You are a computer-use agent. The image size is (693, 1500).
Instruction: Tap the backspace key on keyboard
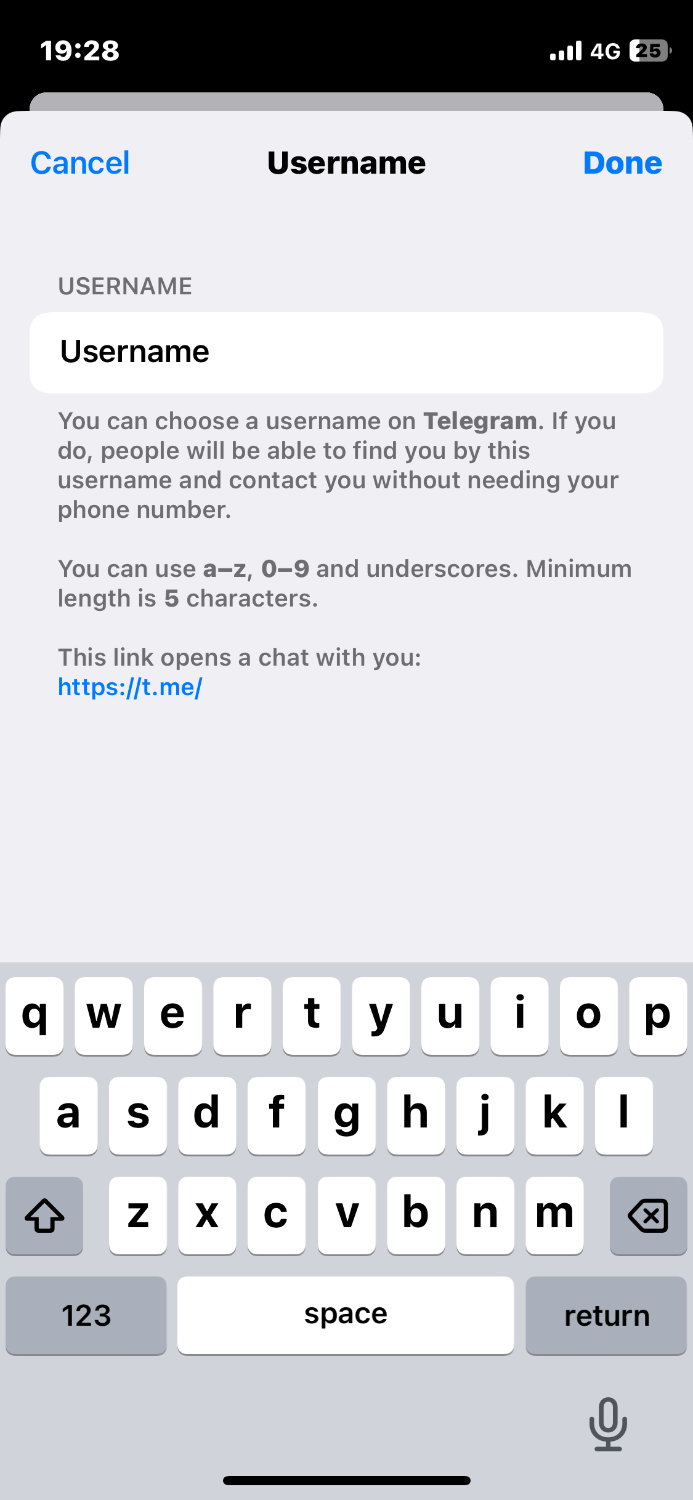pos(647,1216)
